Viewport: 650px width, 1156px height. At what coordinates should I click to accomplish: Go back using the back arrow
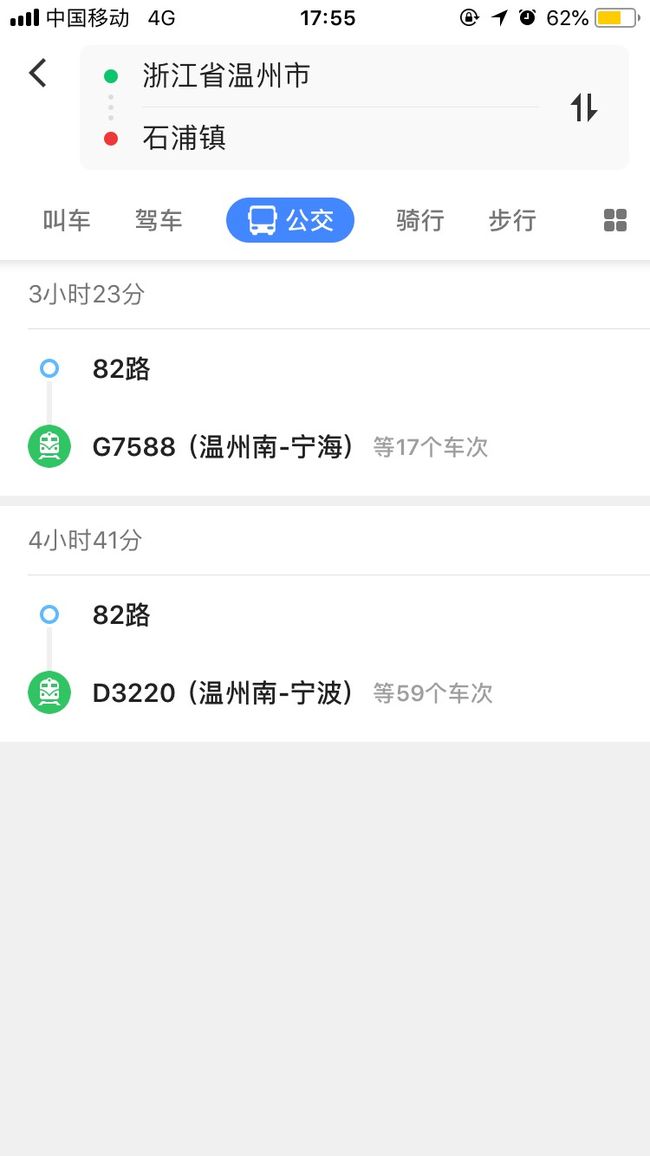coord(38,73)
